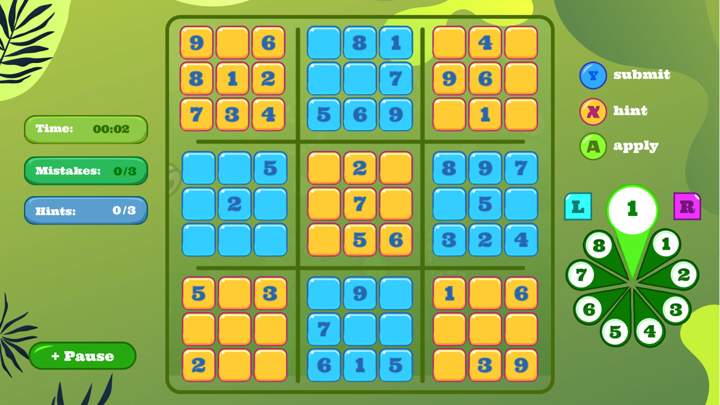Pause the game
The width and height of the screenshot is (720, 405).
(x=82, y=356)
